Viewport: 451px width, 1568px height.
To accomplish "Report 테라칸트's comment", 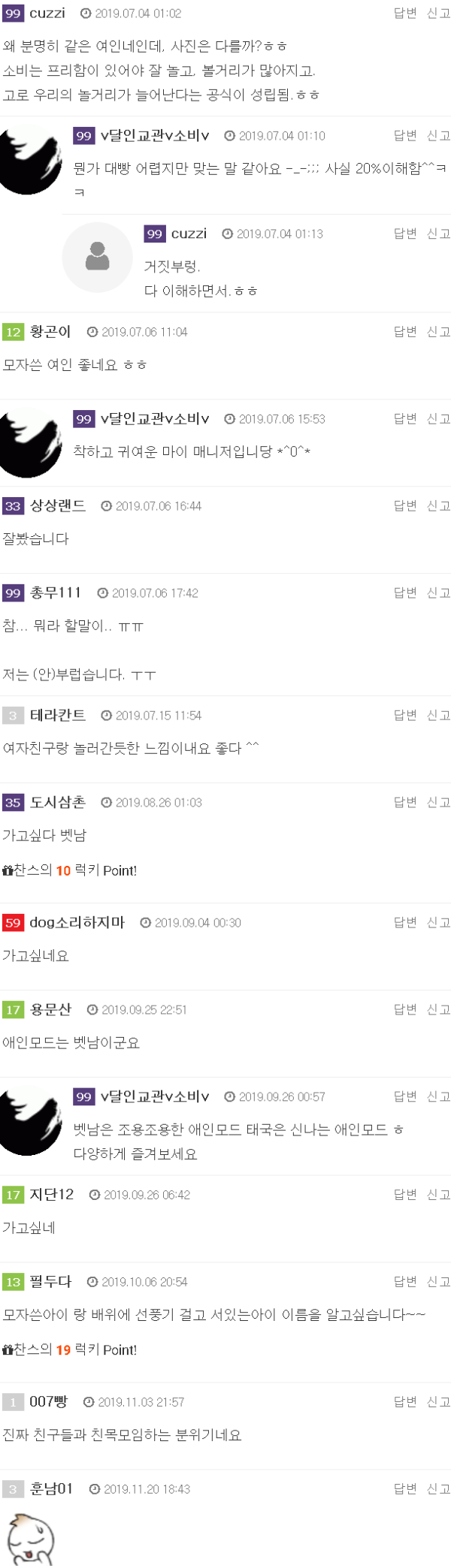I will coord(438,716).
